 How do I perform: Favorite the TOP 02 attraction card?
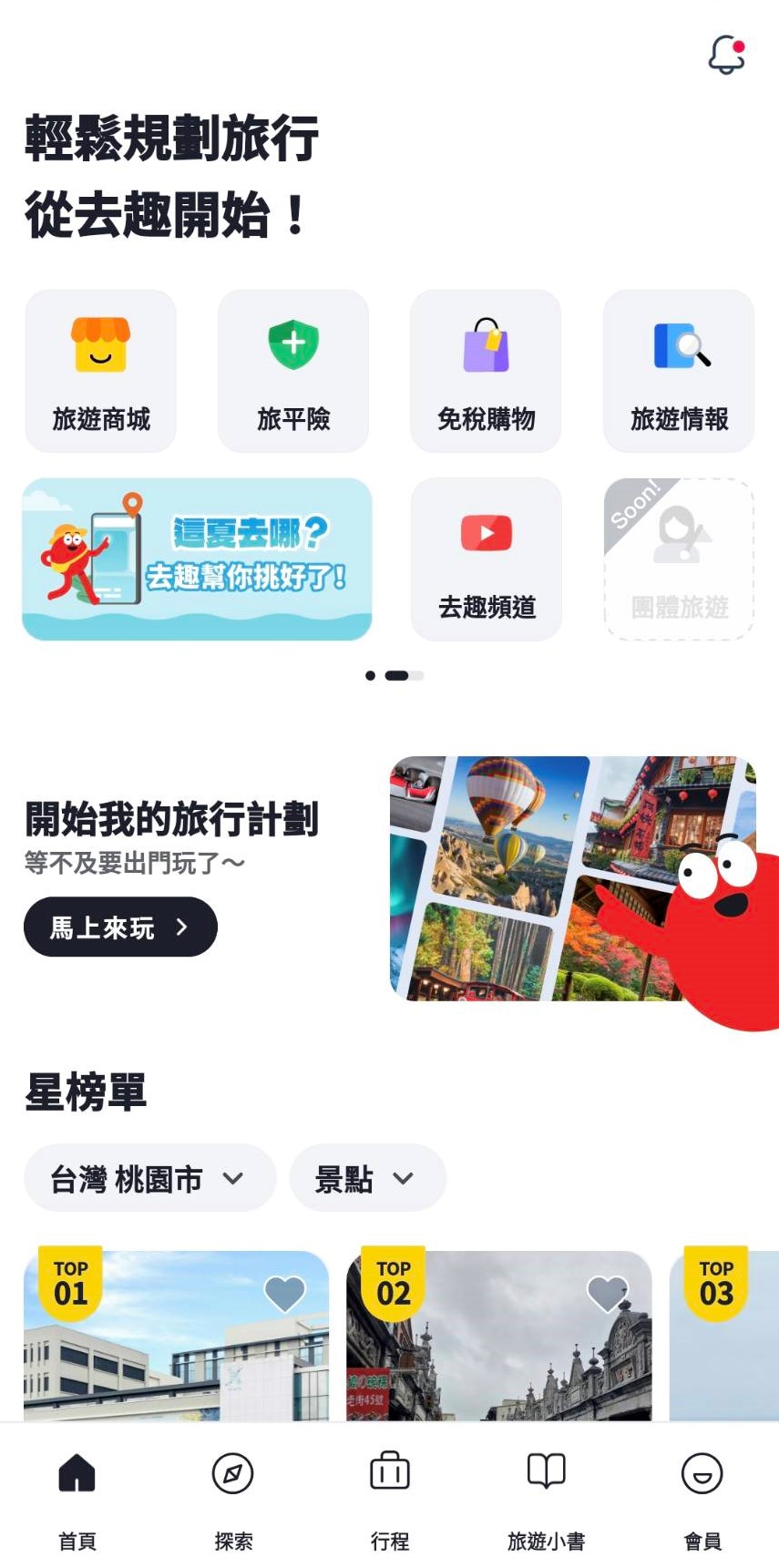pyautogui.click(x=607, y=1293)
